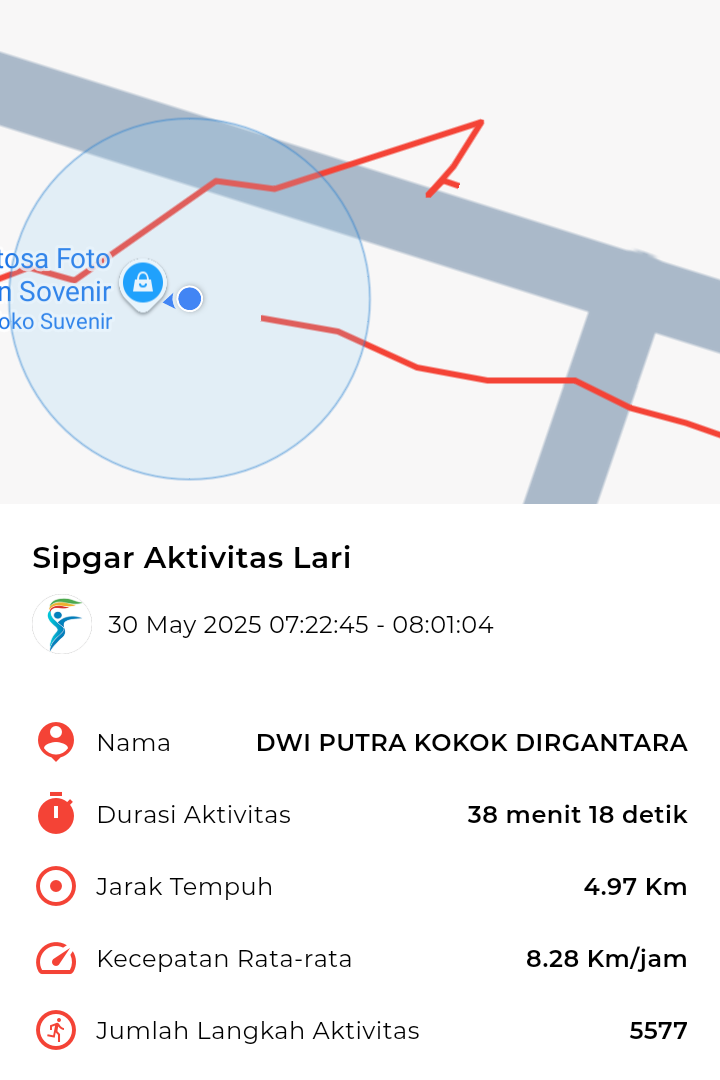The height and width of the screenshot is (1080, 720).
Task: Click the average speed 8.28 Km/jam
Action: (x=606, y=958)
